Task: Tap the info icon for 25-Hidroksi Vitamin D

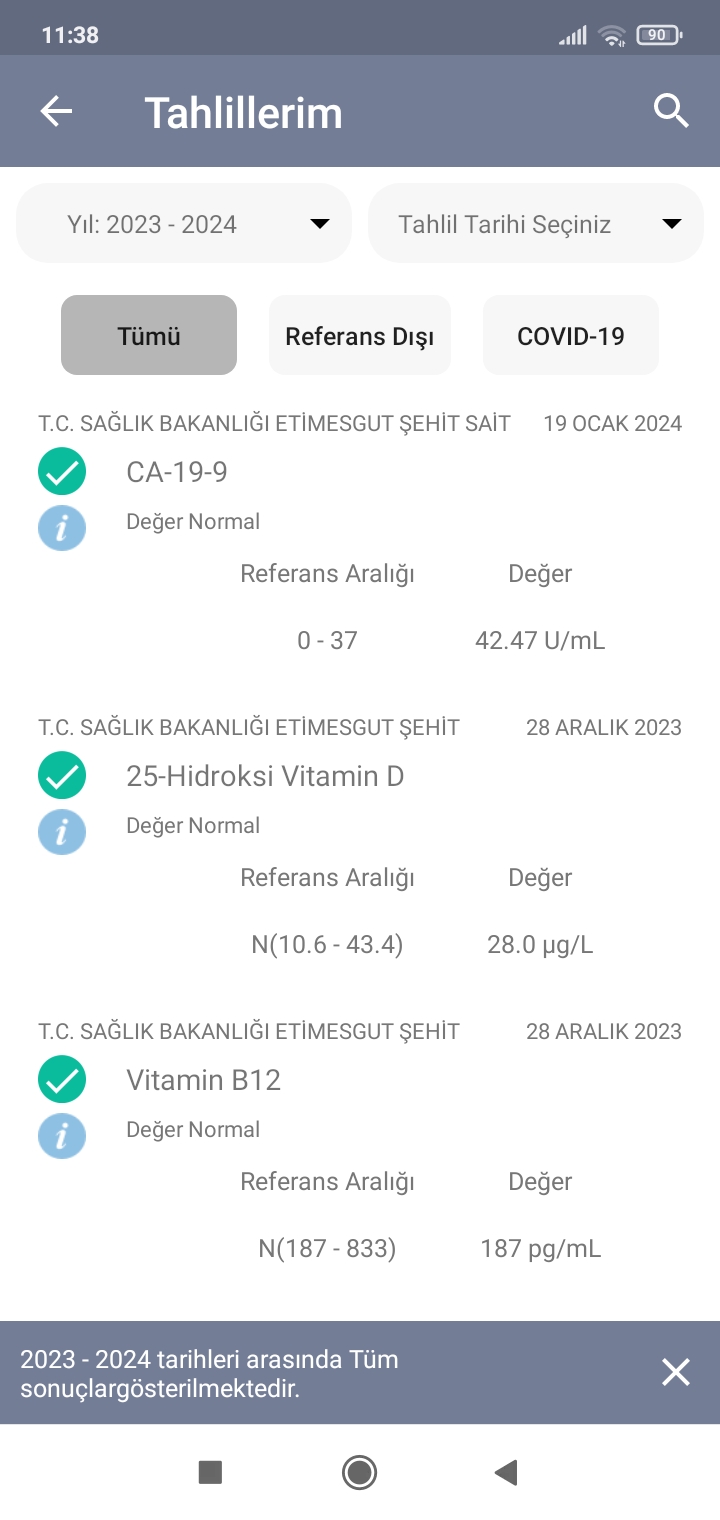Action: pos(62,832)
